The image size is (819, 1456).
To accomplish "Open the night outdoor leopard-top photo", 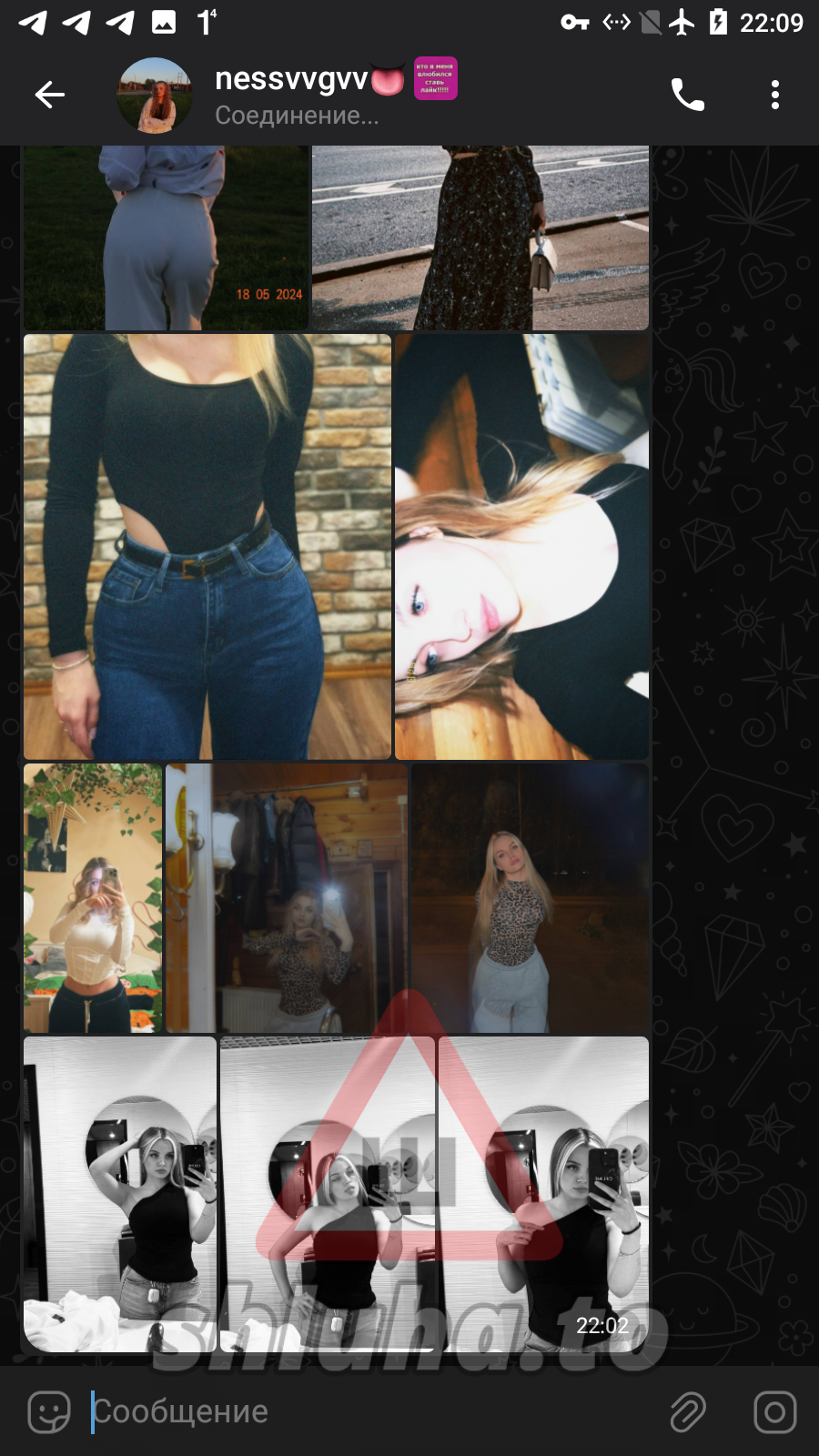I will [x=530, y=898].
